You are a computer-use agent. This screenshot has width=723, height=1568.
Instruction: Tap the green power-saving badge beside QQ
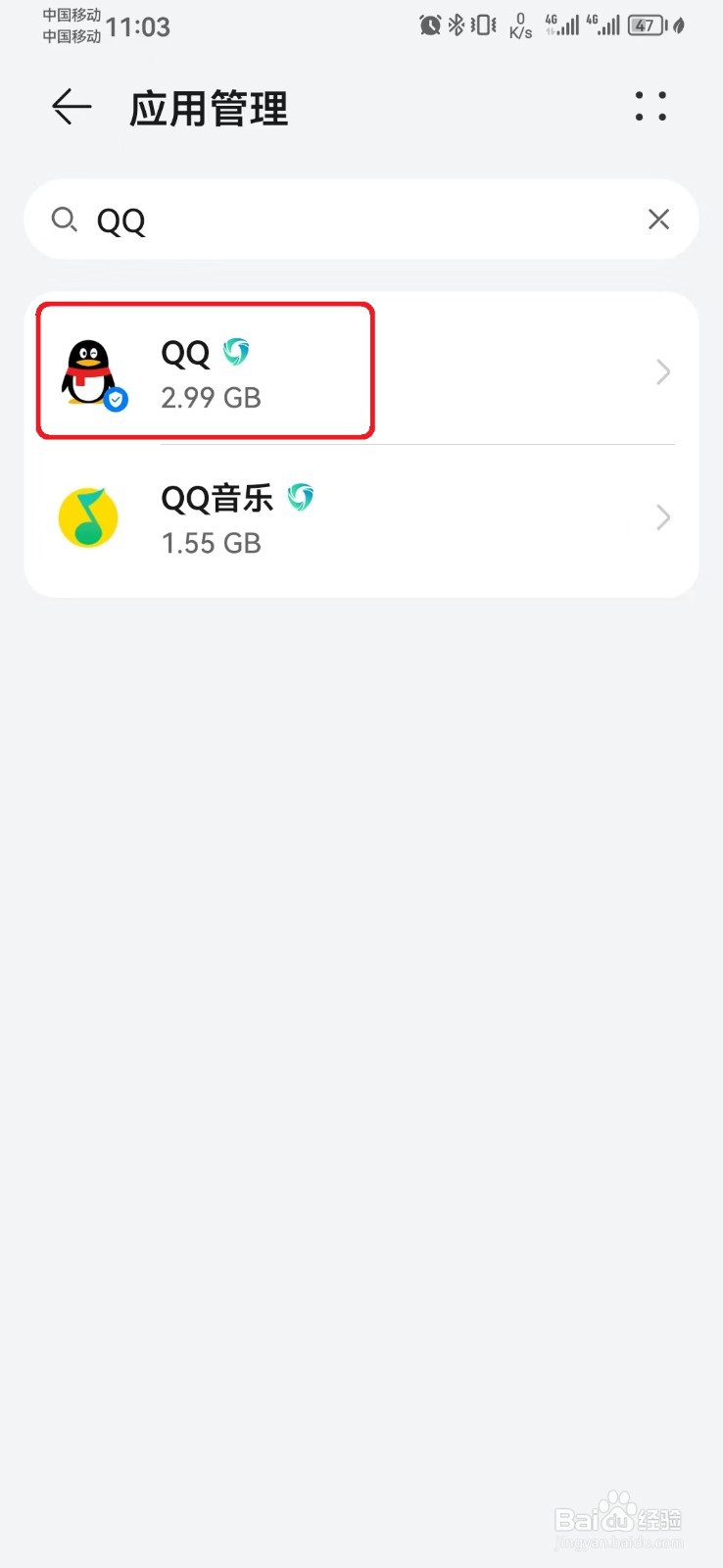coord(236,351)
